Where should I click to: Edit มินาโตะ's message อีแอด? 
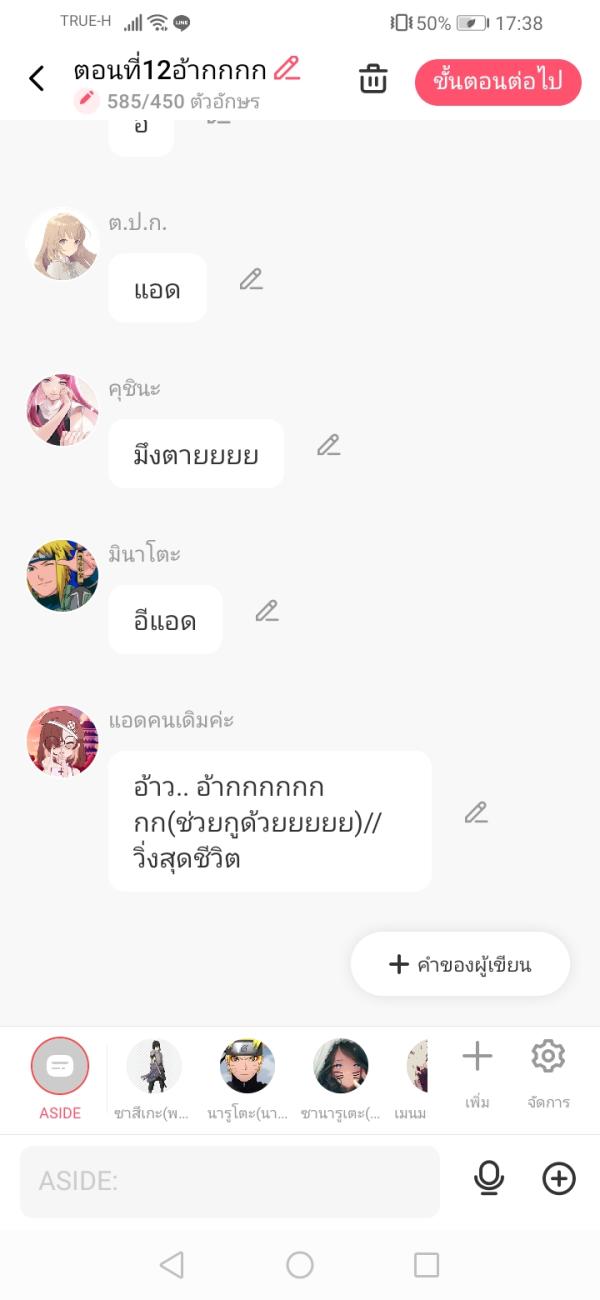tap(267, 611)
